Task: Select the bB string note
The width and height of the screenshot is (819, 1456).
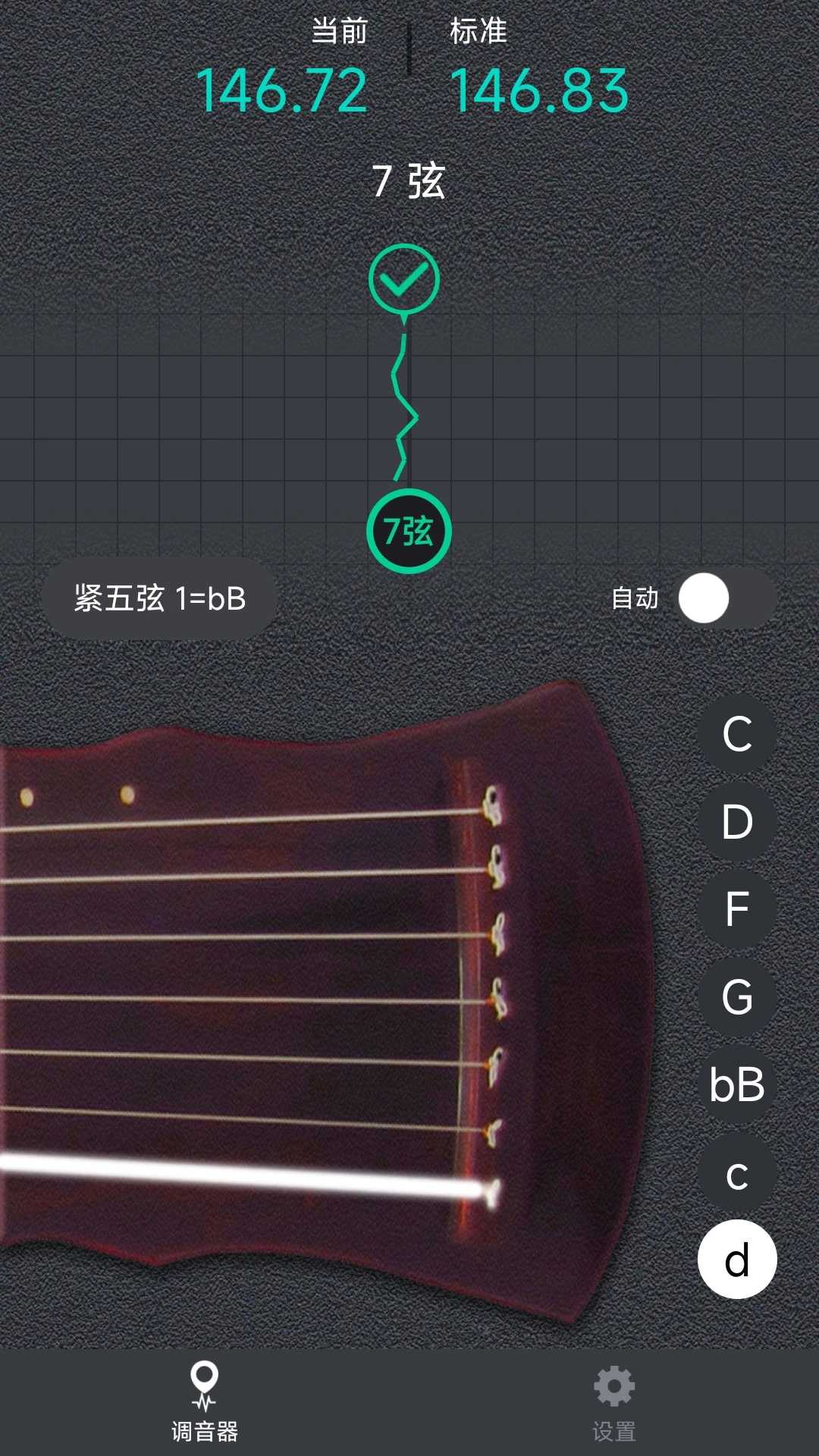Action: 737,1084
